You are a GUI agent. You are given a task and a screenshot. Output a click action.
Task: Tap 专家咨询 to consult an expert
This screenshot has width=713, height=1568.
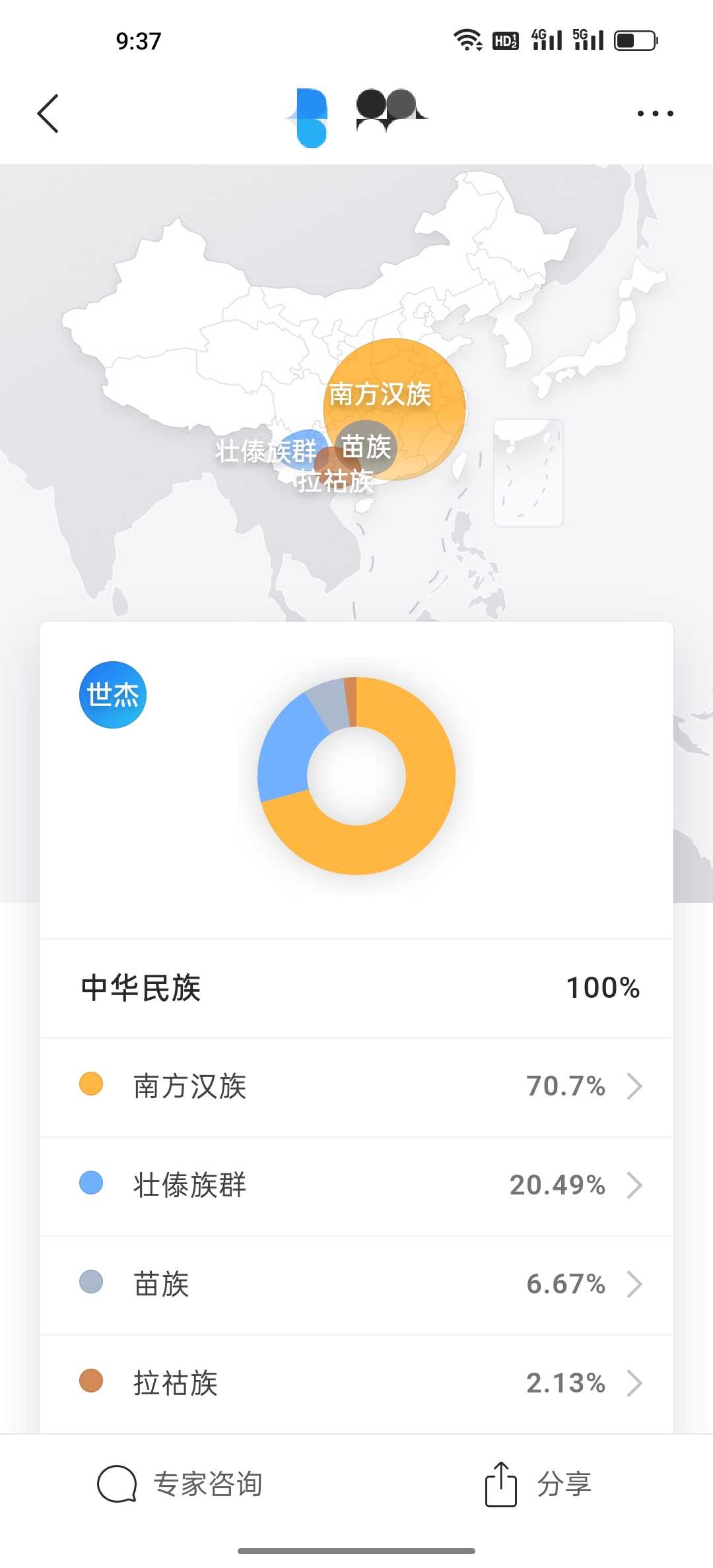[180, 1485]
